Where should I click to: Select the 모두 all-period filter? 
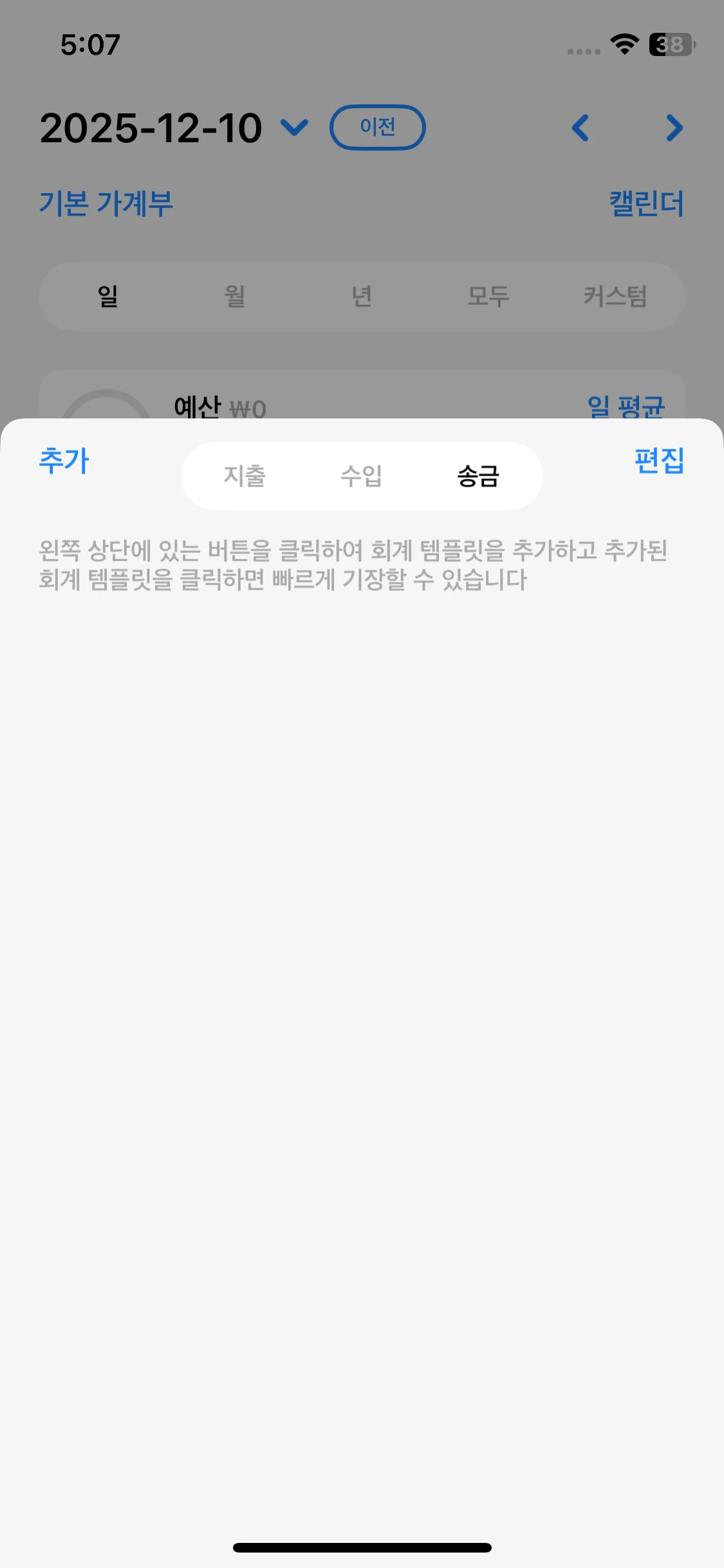point(489,296)
